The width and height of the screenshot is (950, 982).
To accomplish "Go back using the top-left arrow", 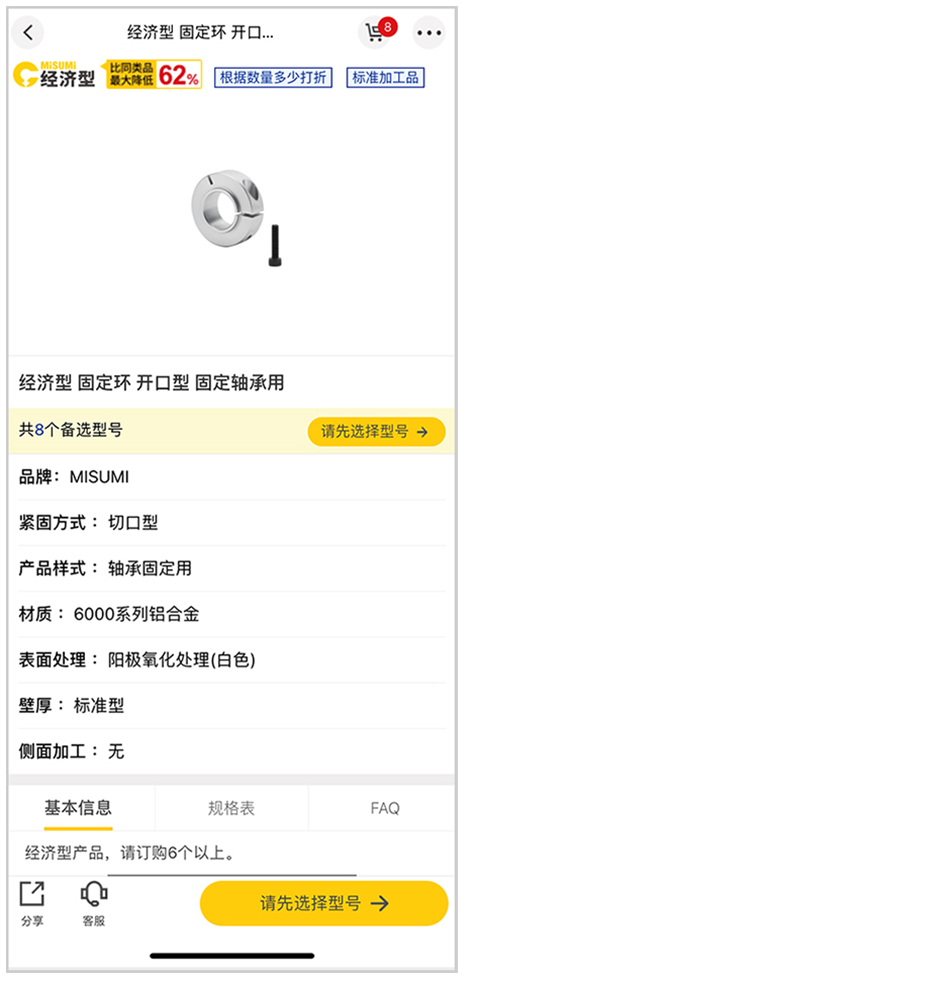I will coord(28,33).
